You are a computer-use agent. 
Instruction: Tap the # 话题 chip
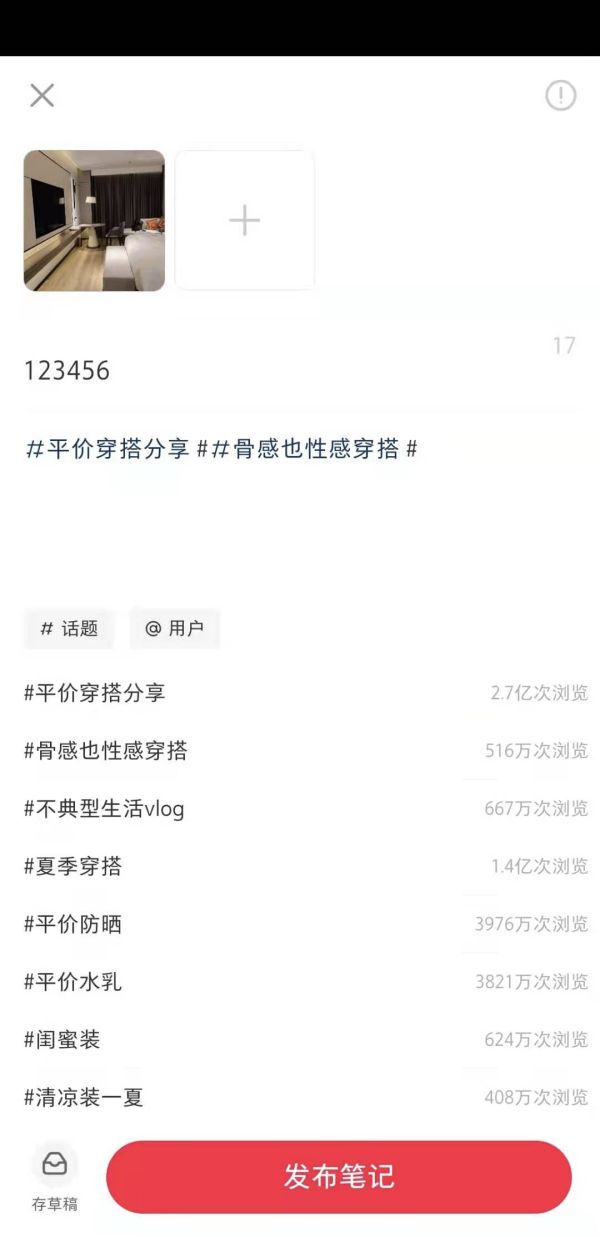point(69,628)
